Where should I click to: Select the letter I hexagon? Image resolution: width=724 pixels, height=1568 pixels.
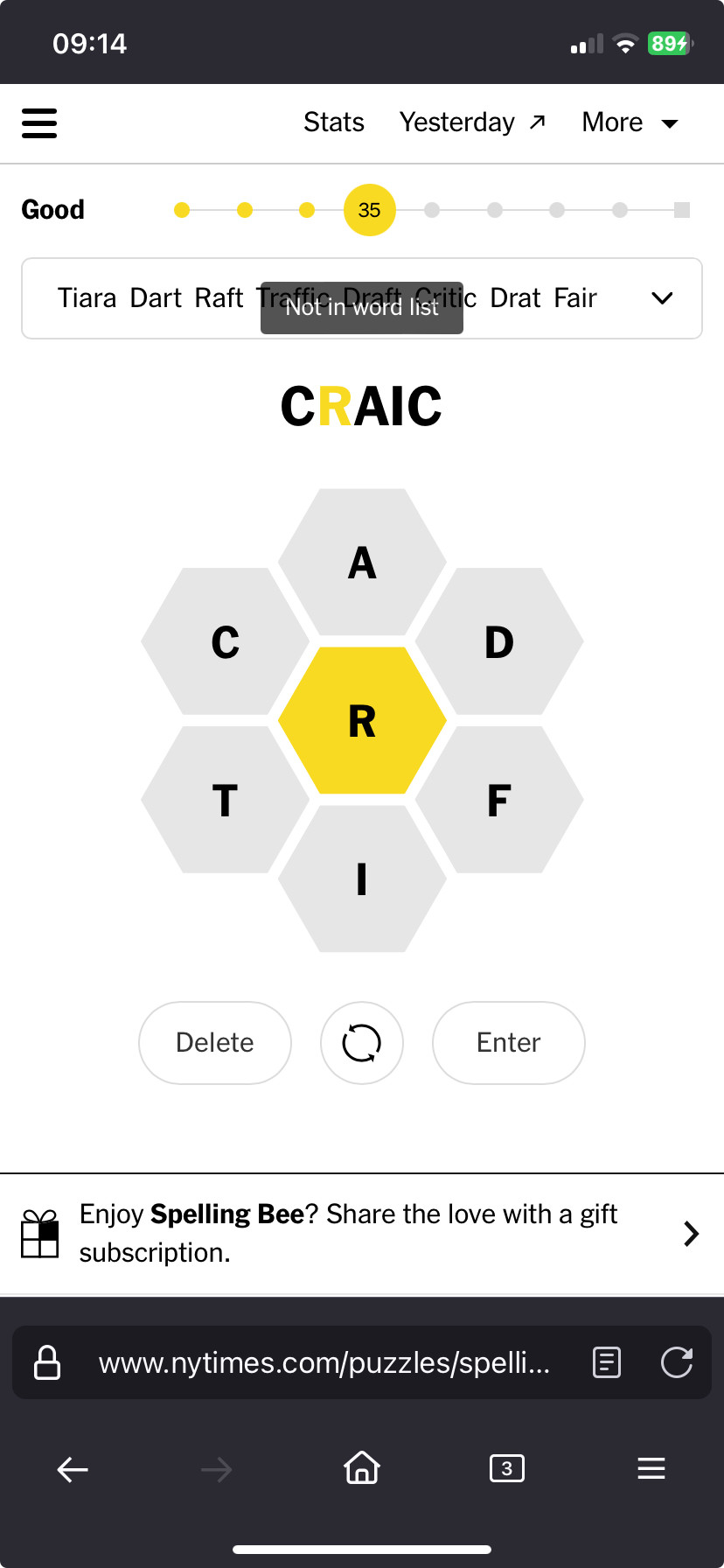[362, 878]
